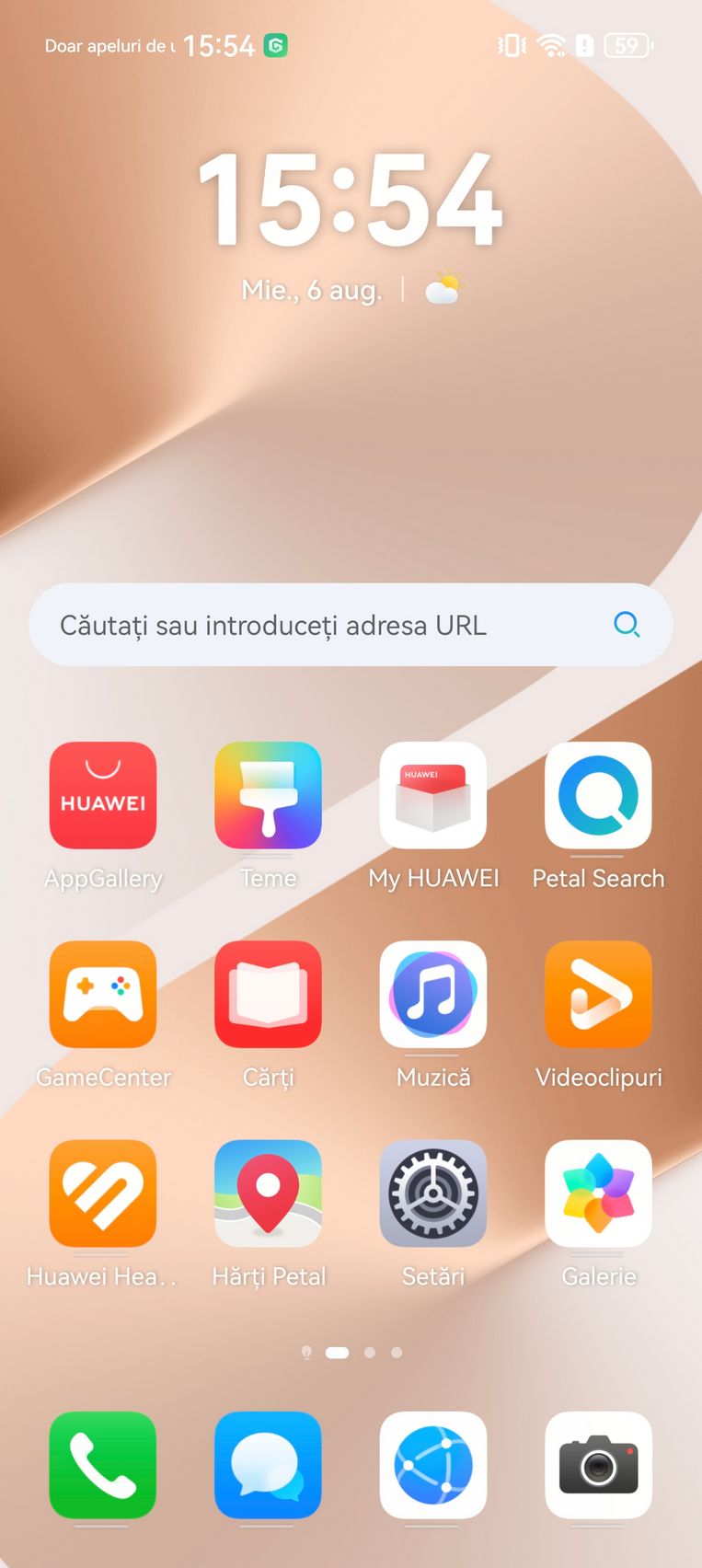Open the Camera app in the dock

click(598, 1465)
